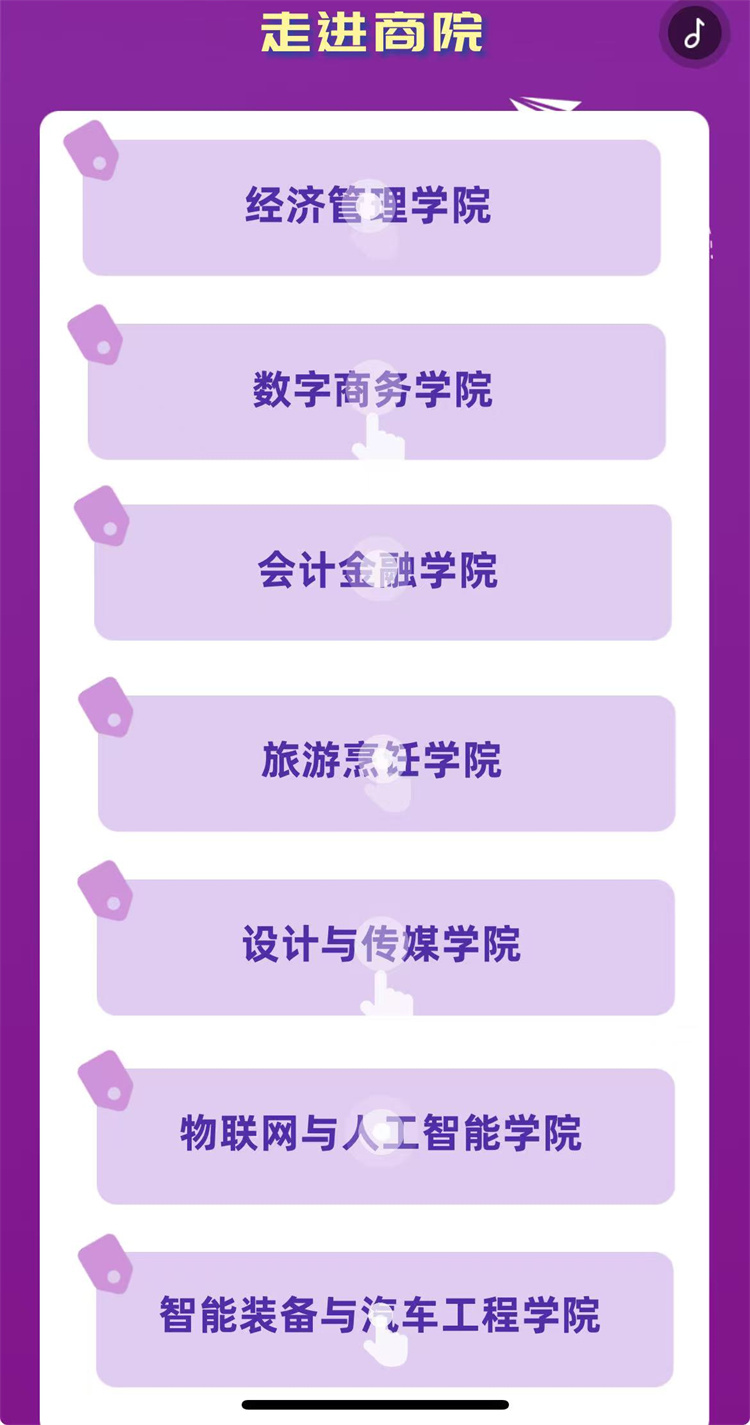750x1425 pixels.
Task: Open 数字商务学院
Action: (376, 391)
